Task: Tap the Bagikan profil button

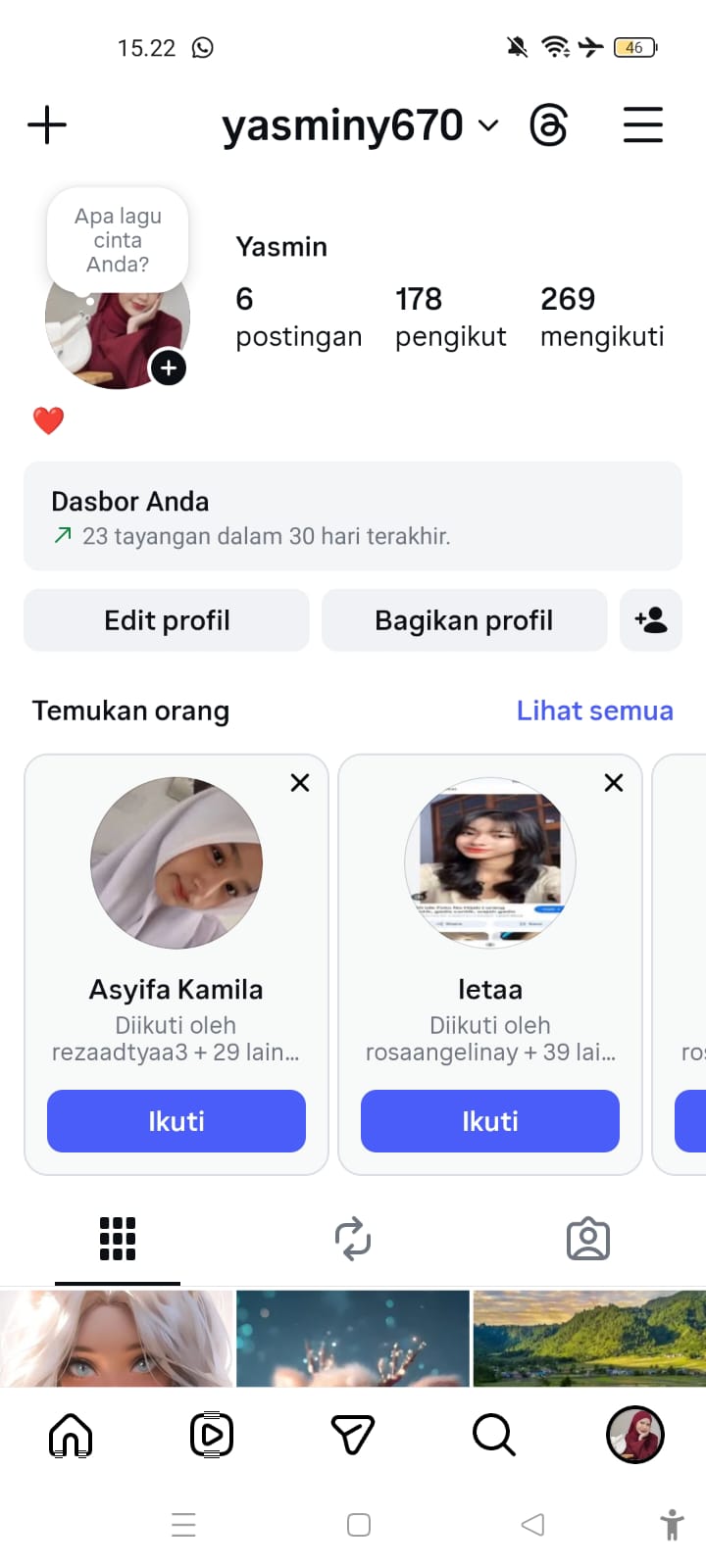Action: pos(464,620)
